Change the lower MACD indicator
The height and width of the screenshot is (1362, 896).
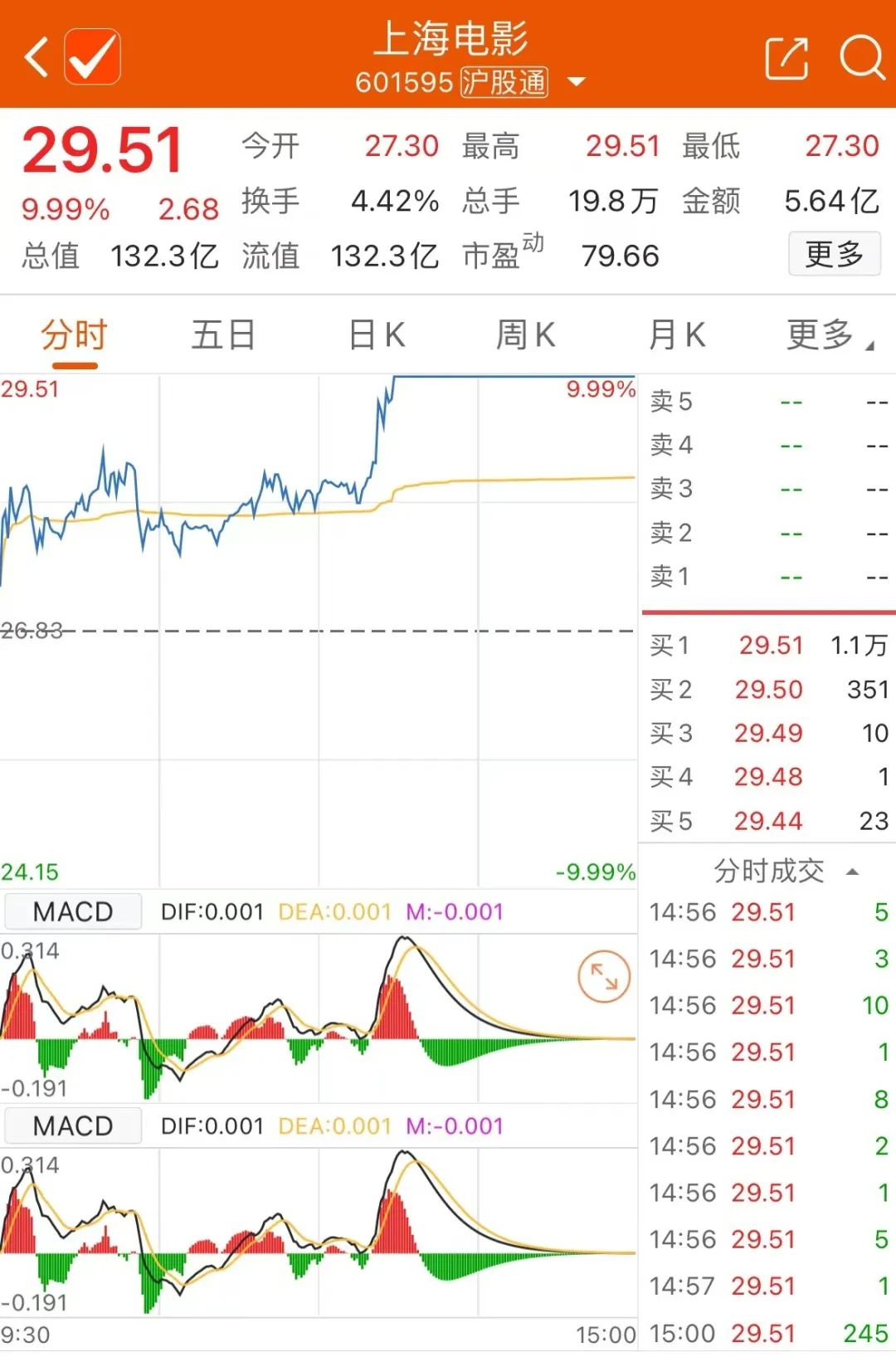tap(73, 1126)
